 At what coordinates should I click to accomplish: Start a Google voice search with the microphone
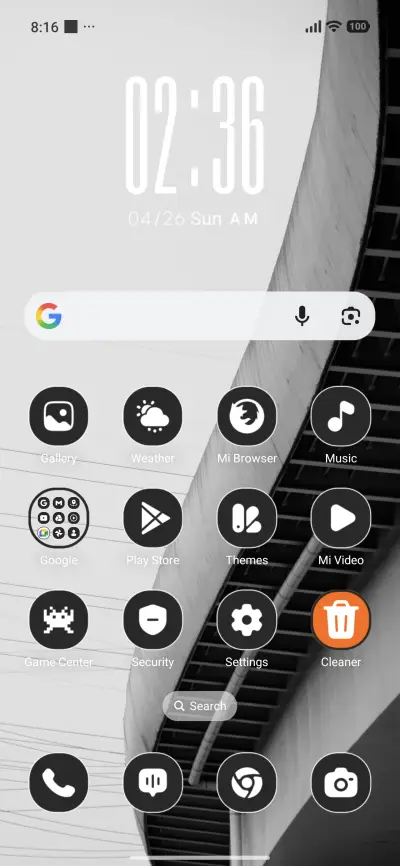(302, 316)
